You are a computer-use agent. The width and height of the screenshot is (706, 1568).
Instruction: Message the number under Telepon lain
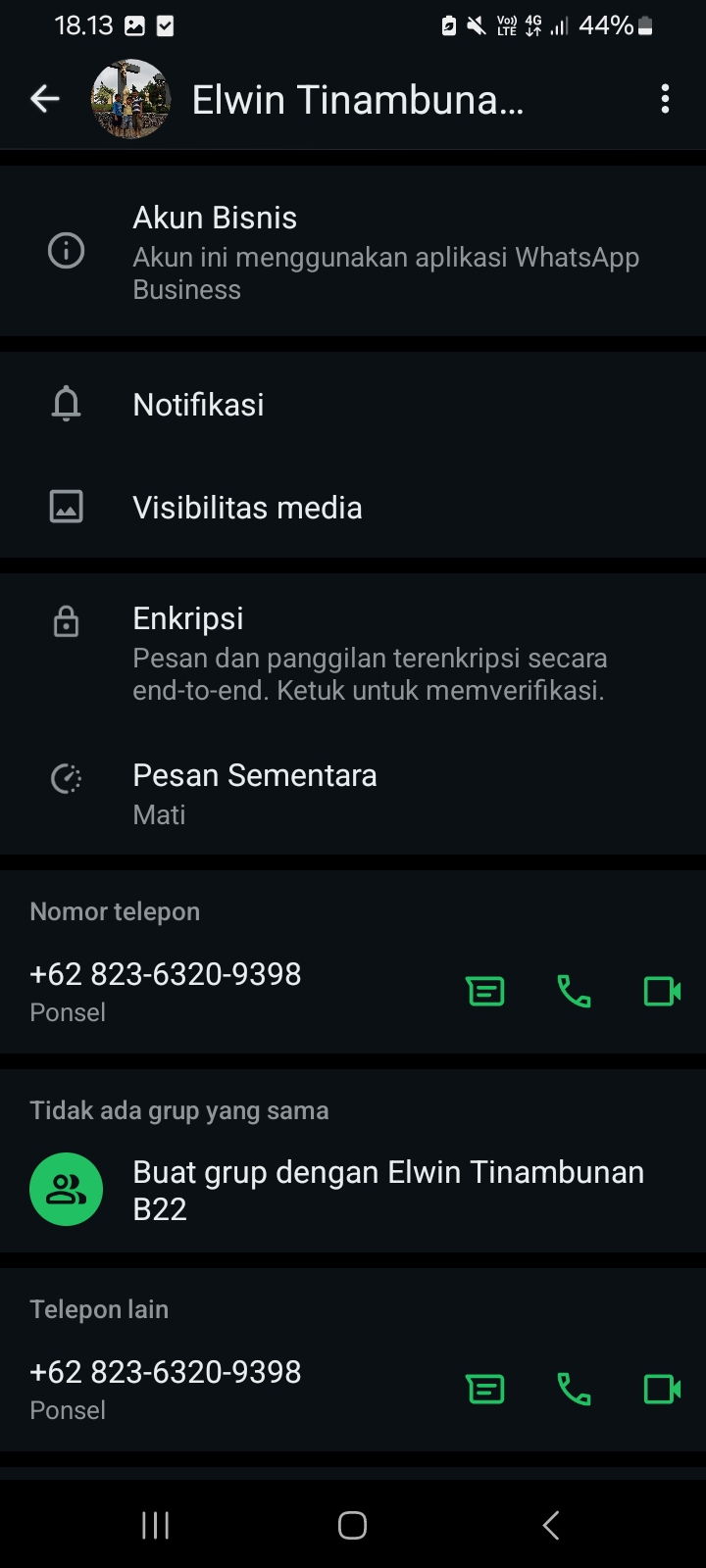click(x=485, y=1390)
